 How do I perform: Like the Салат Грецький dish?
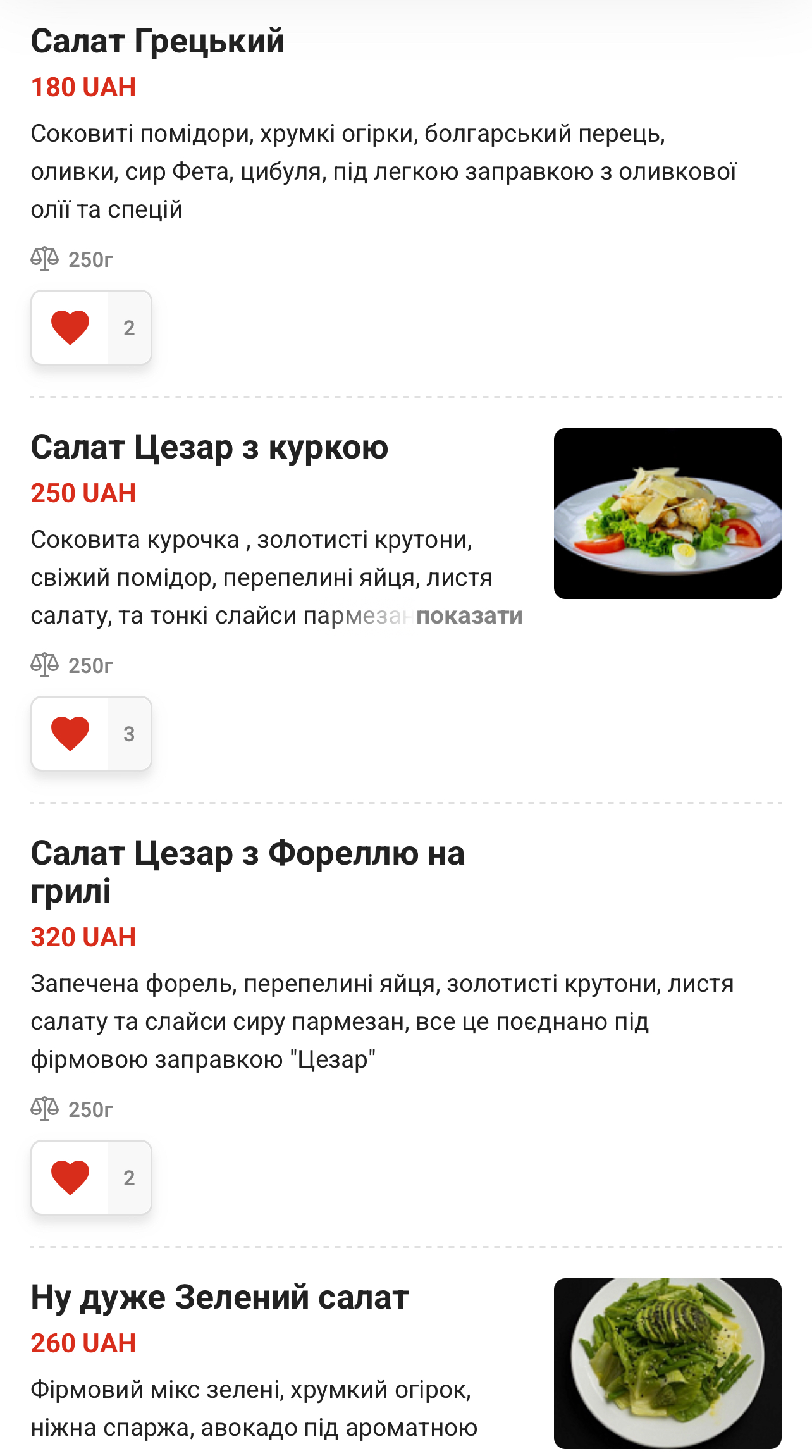70,328
